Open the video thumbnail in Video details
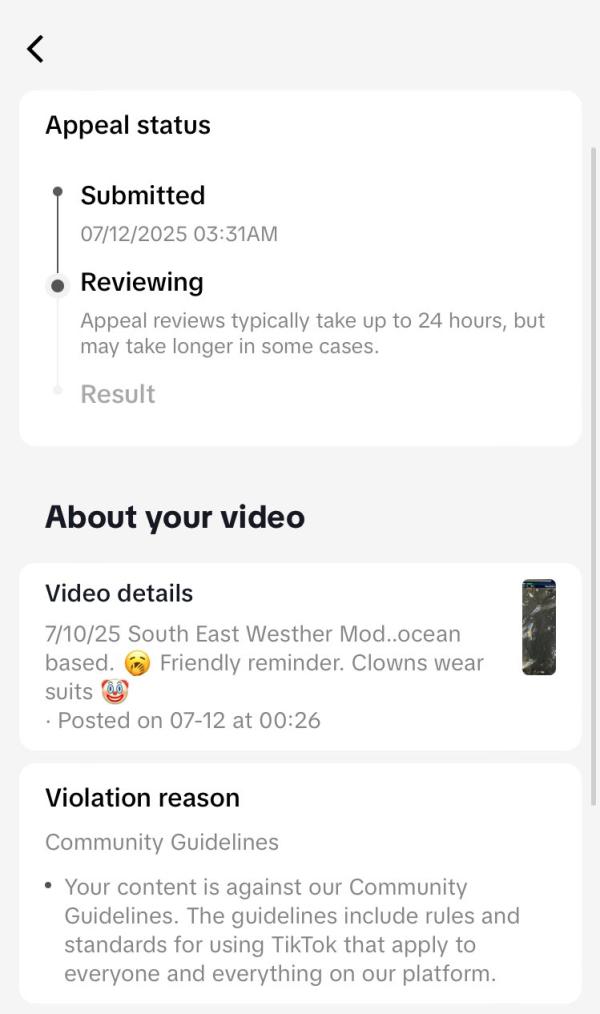 538,627
